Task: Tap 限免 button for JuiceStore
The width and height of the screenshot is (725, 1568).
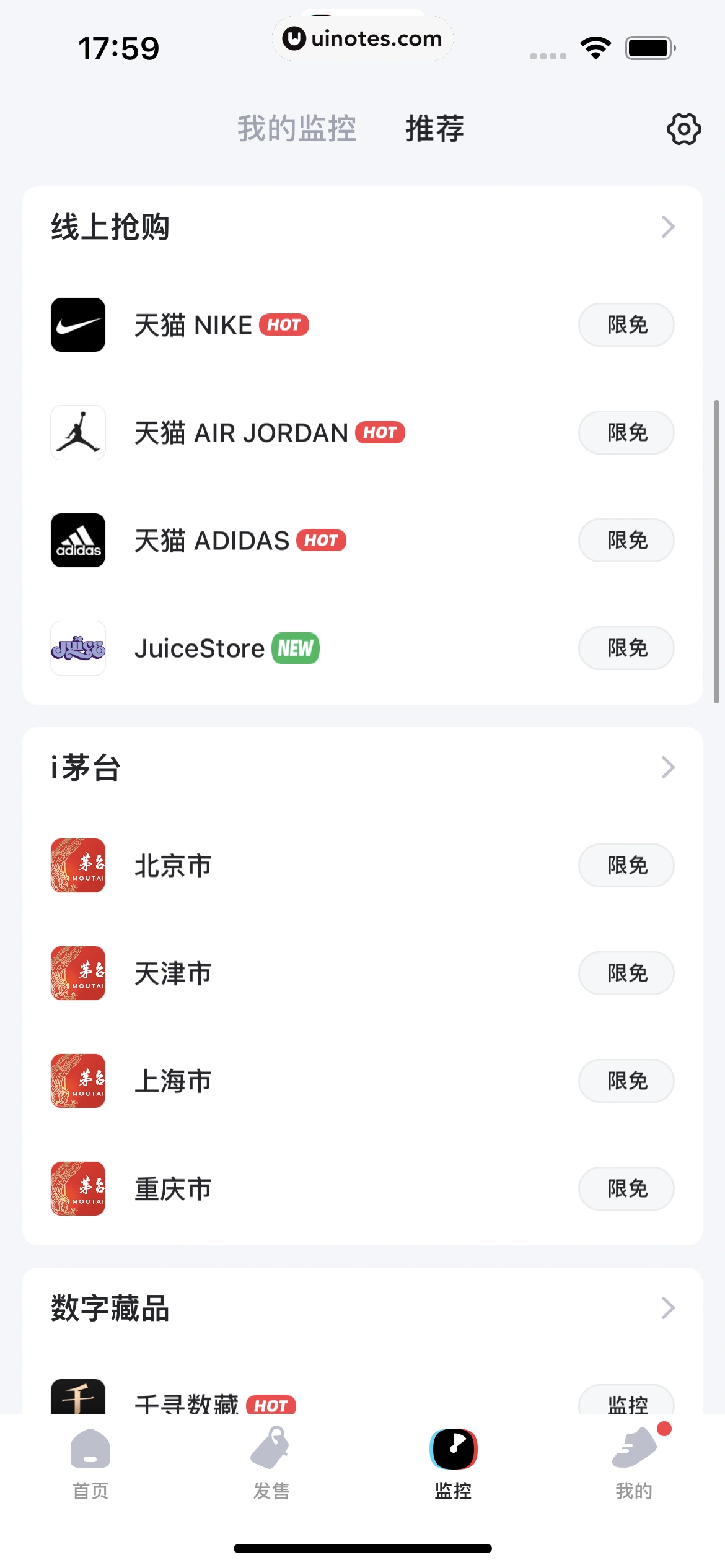Action: pos(626,648)
